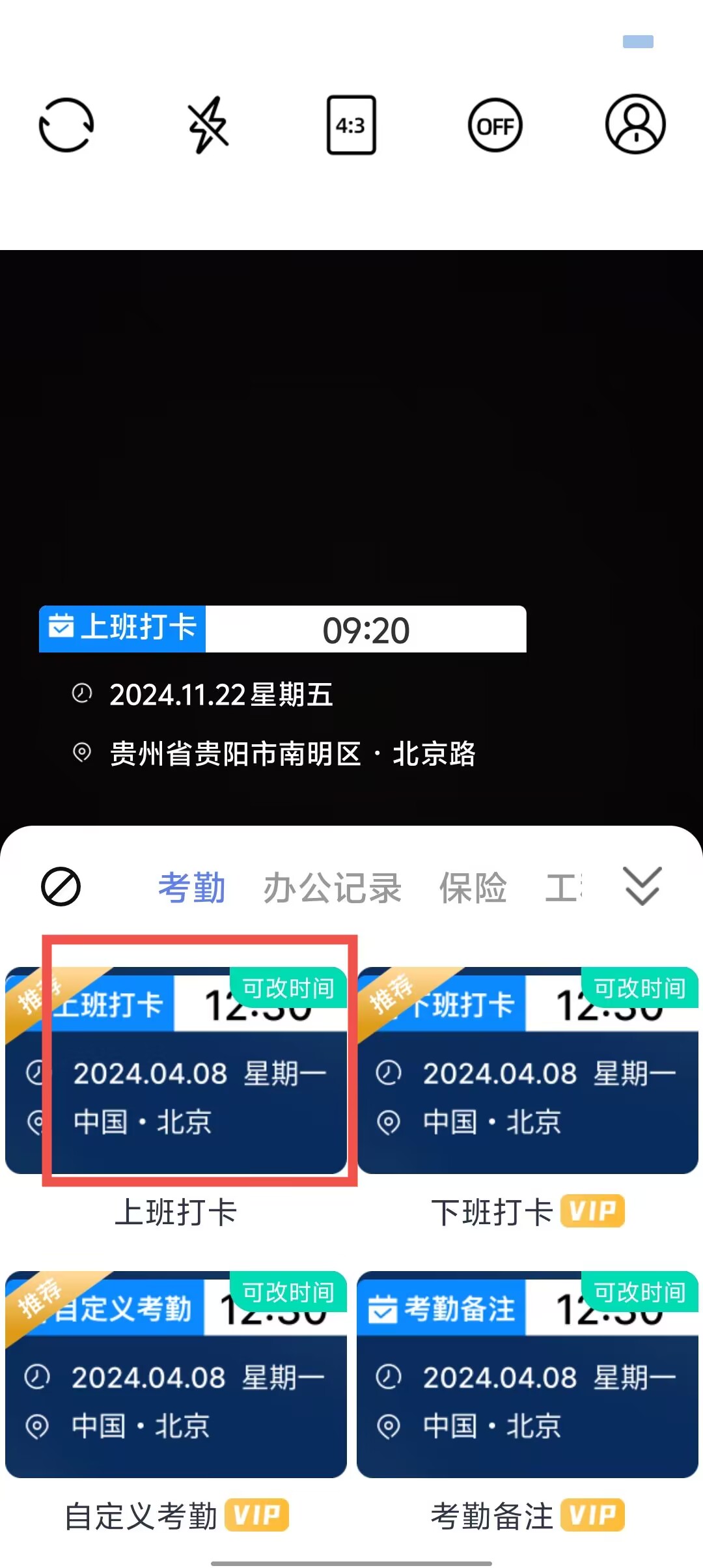Choose the 下班打卡 VIP template
This screenshot has height=1568, width=703.
(x=527, y=1071)
